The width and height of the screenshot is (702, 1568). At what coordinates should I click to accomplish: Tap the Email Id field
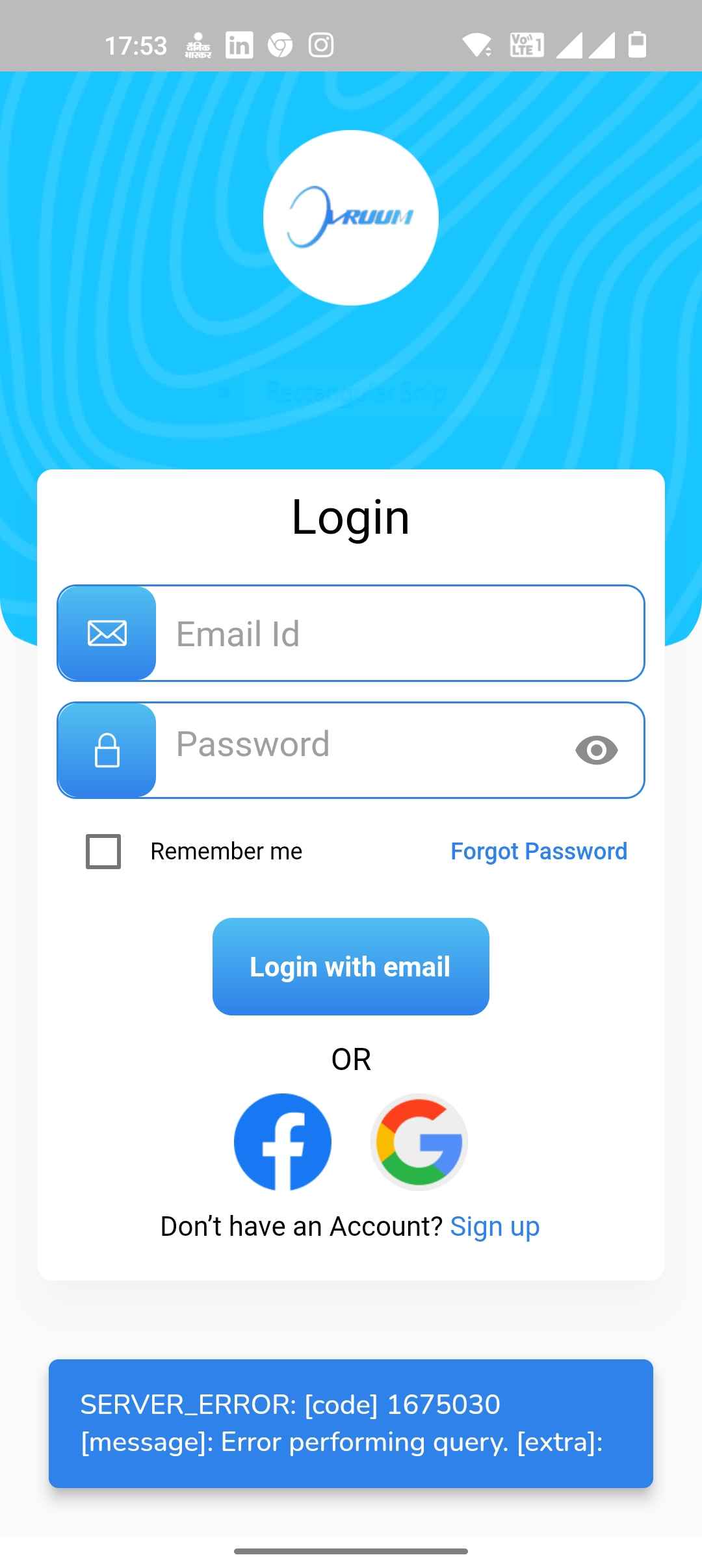tap(351, 633)
